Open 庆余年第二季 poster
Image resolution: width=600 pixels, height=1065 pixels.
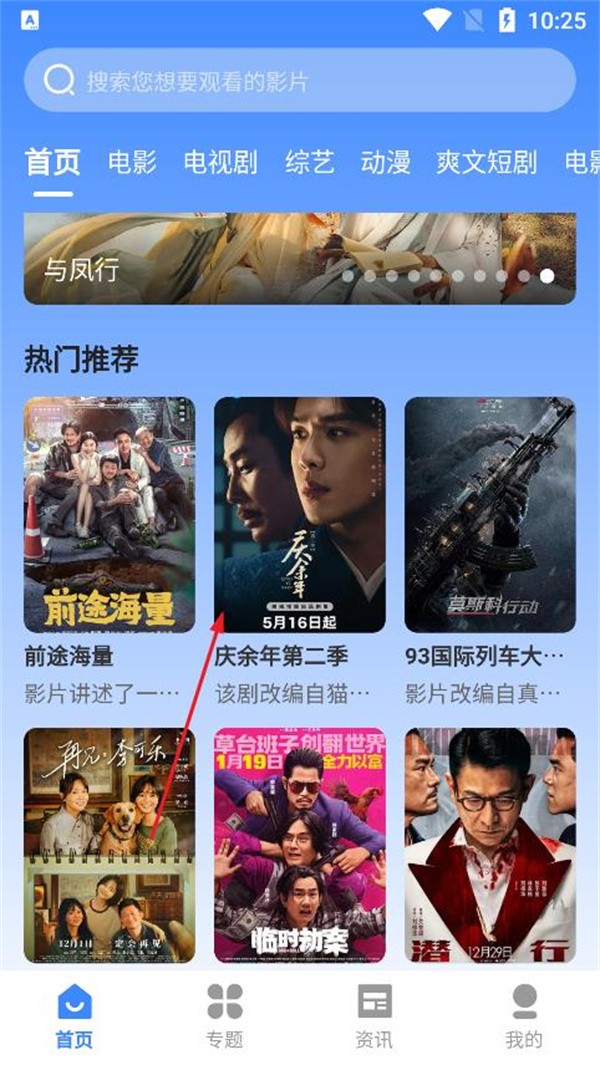300,514
